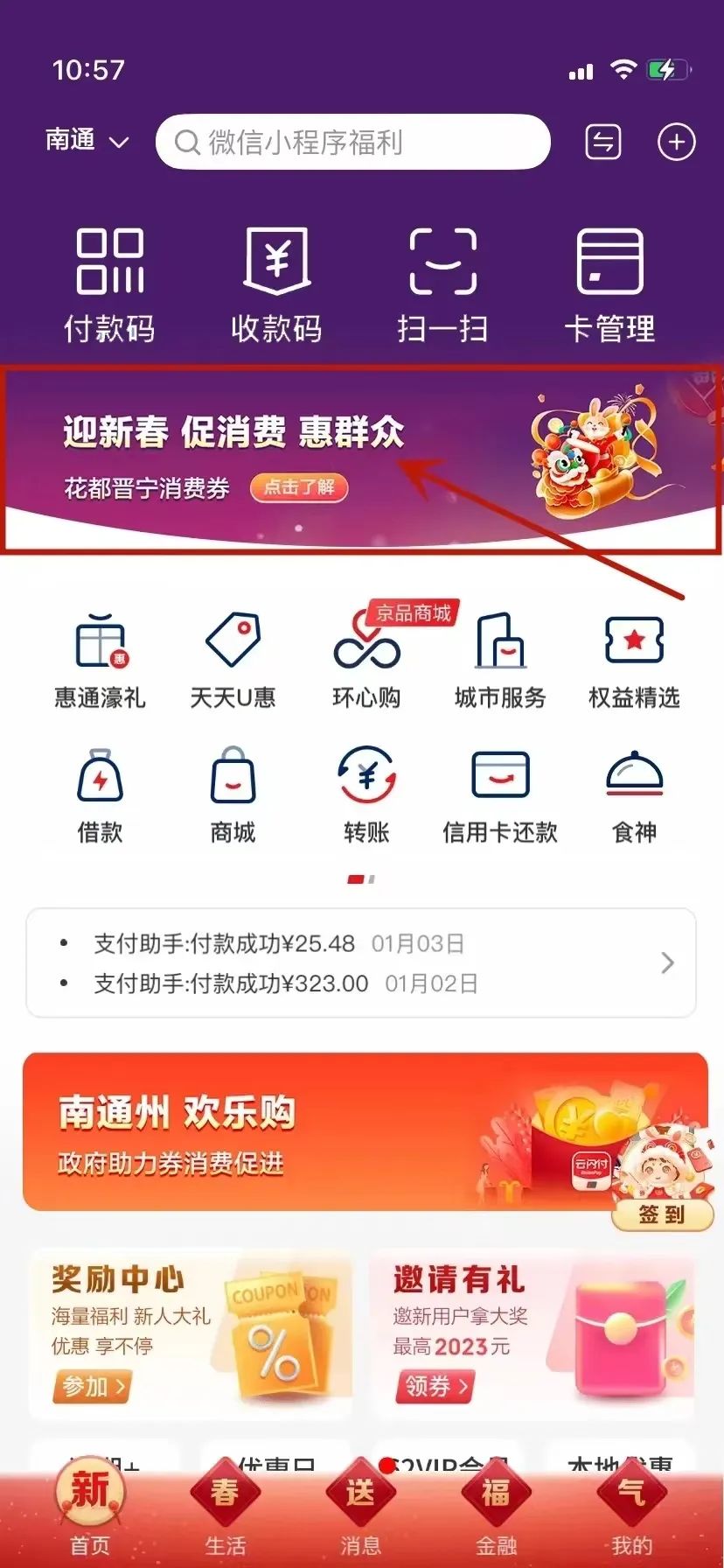This screenshot has width=724, height=1568.
Task: Open 信用卡还款
Action: [500, 794]
